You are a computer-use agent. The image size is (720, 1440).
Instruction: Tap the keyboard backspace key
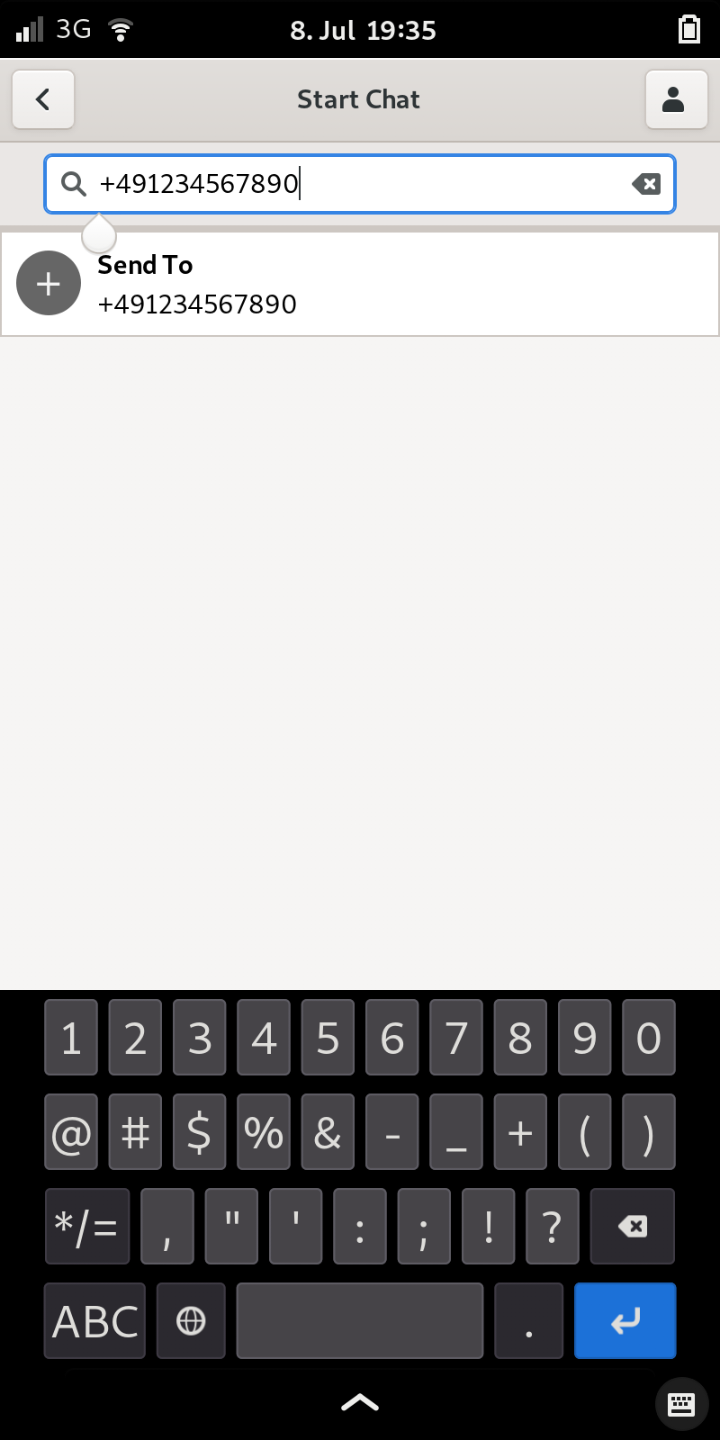click(x=632, y=1227)
